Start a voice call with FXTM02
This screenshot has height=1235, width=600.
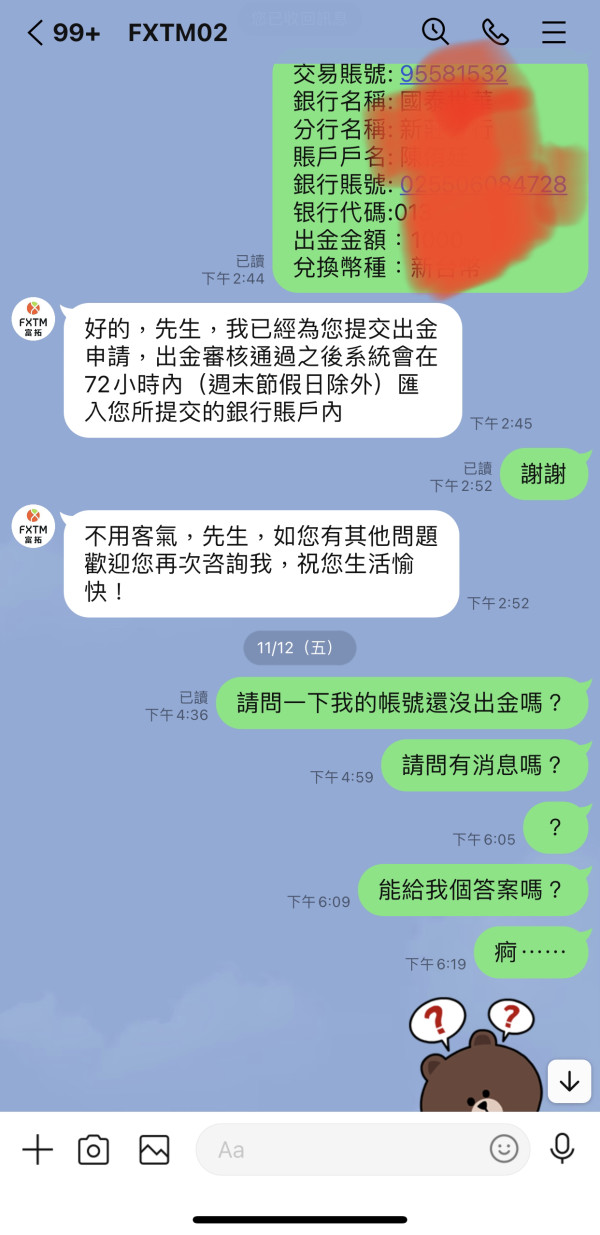[x=495, y=32]
